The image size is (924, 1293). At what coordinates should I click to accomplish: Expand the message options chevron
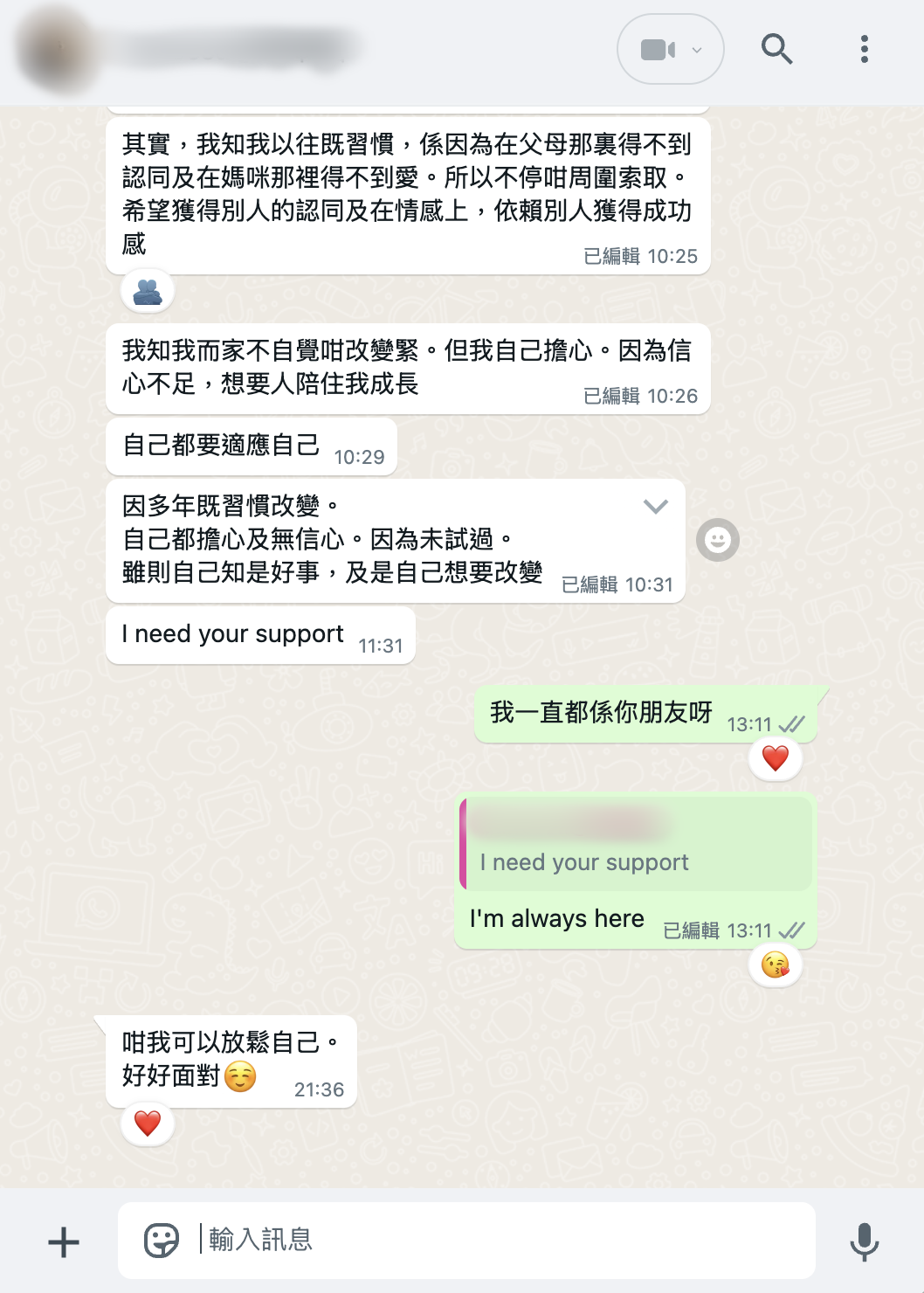656,507
